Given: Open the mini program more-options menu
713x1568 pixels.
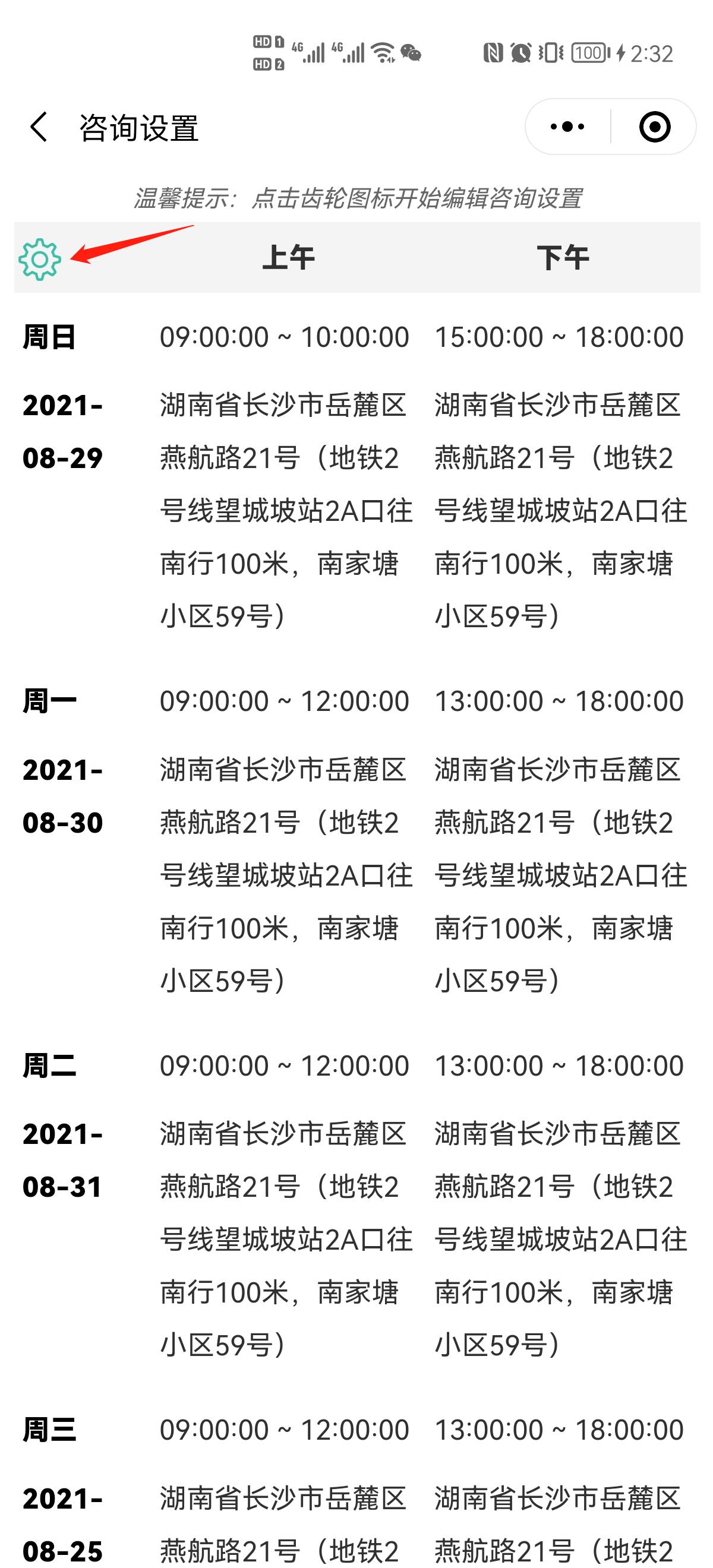Looking at the screenshot, I should click(x=567, y=127).
